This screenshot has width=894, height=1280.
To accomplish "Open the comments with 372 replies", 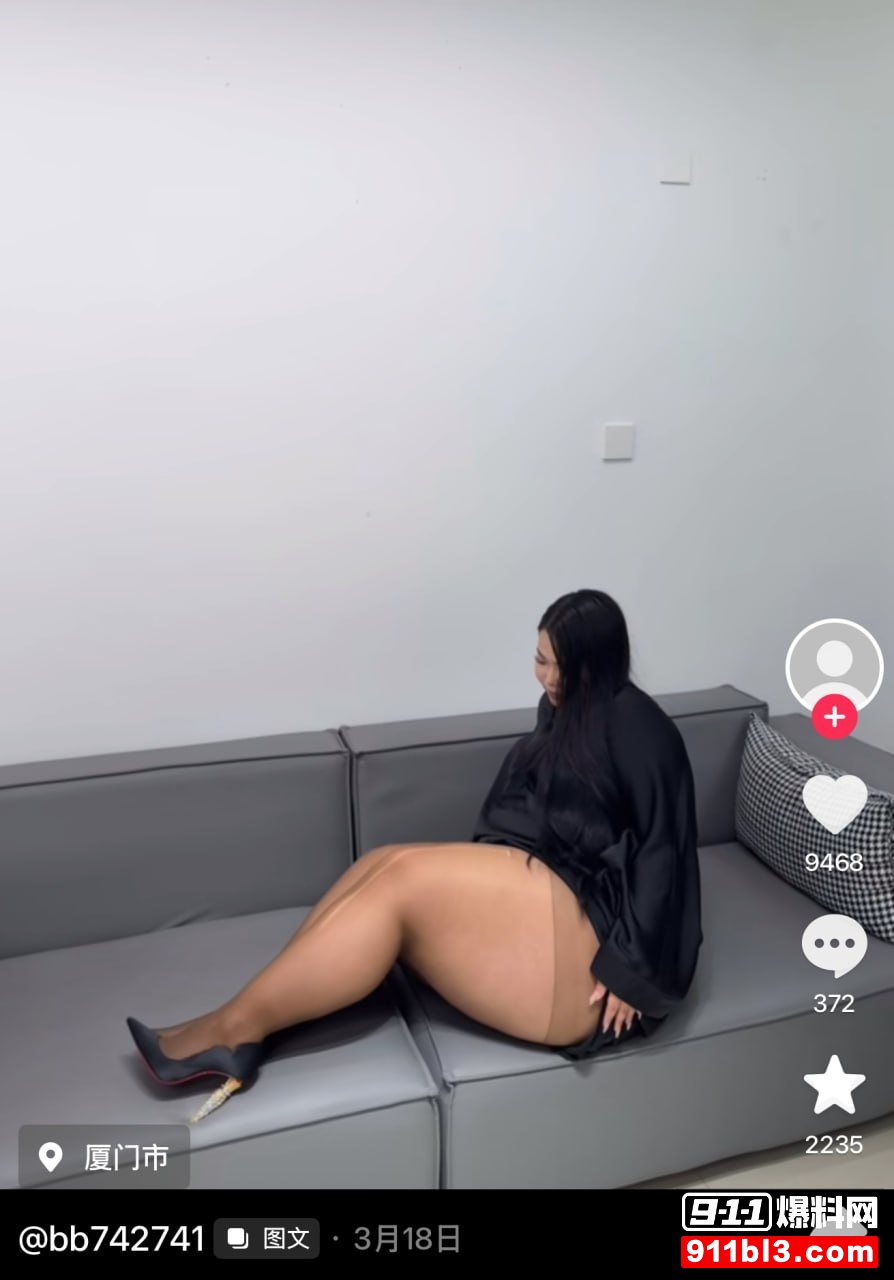I will 834,945.
